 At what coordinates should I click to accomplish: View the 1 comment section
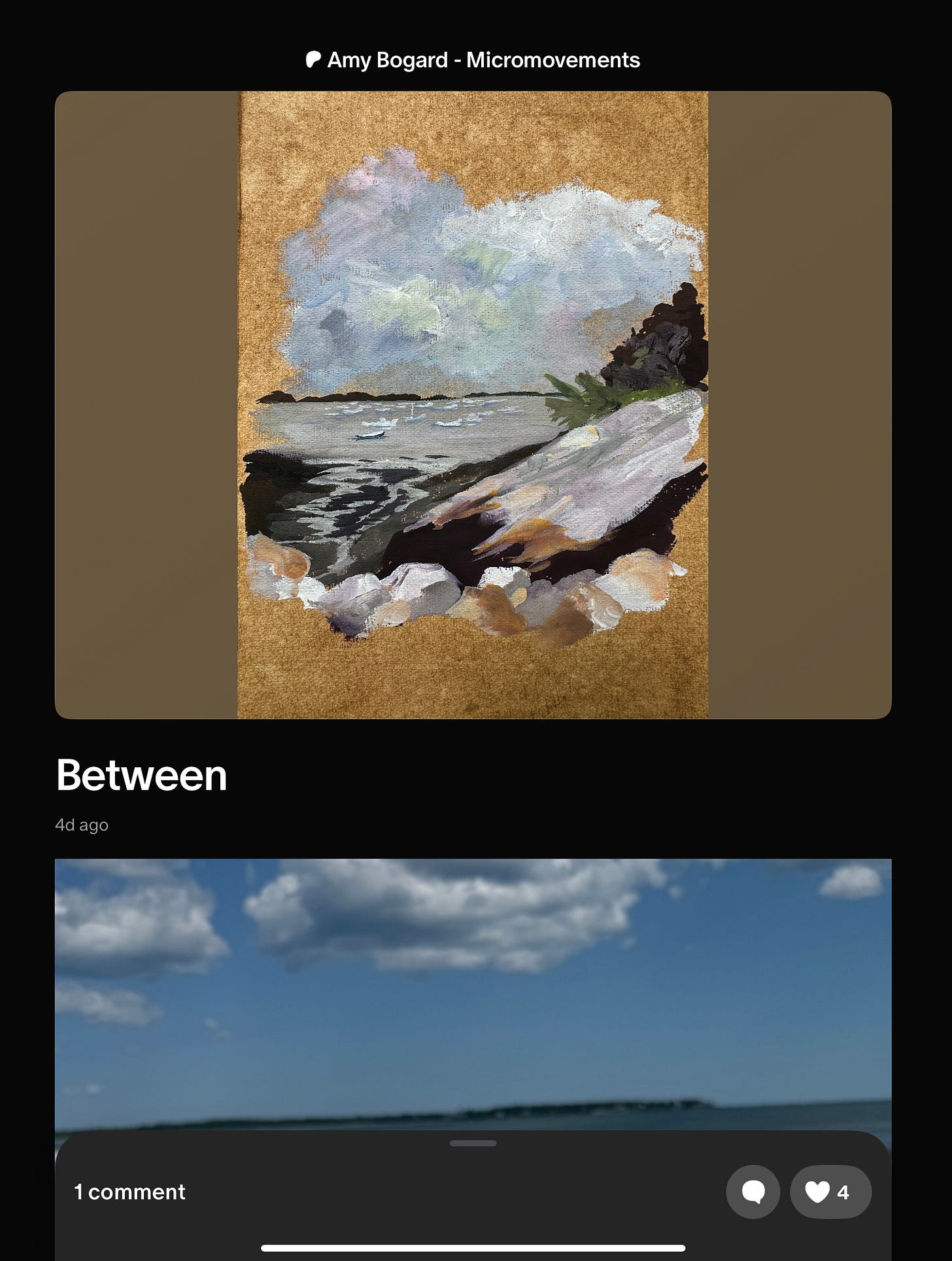[129, 1192]
